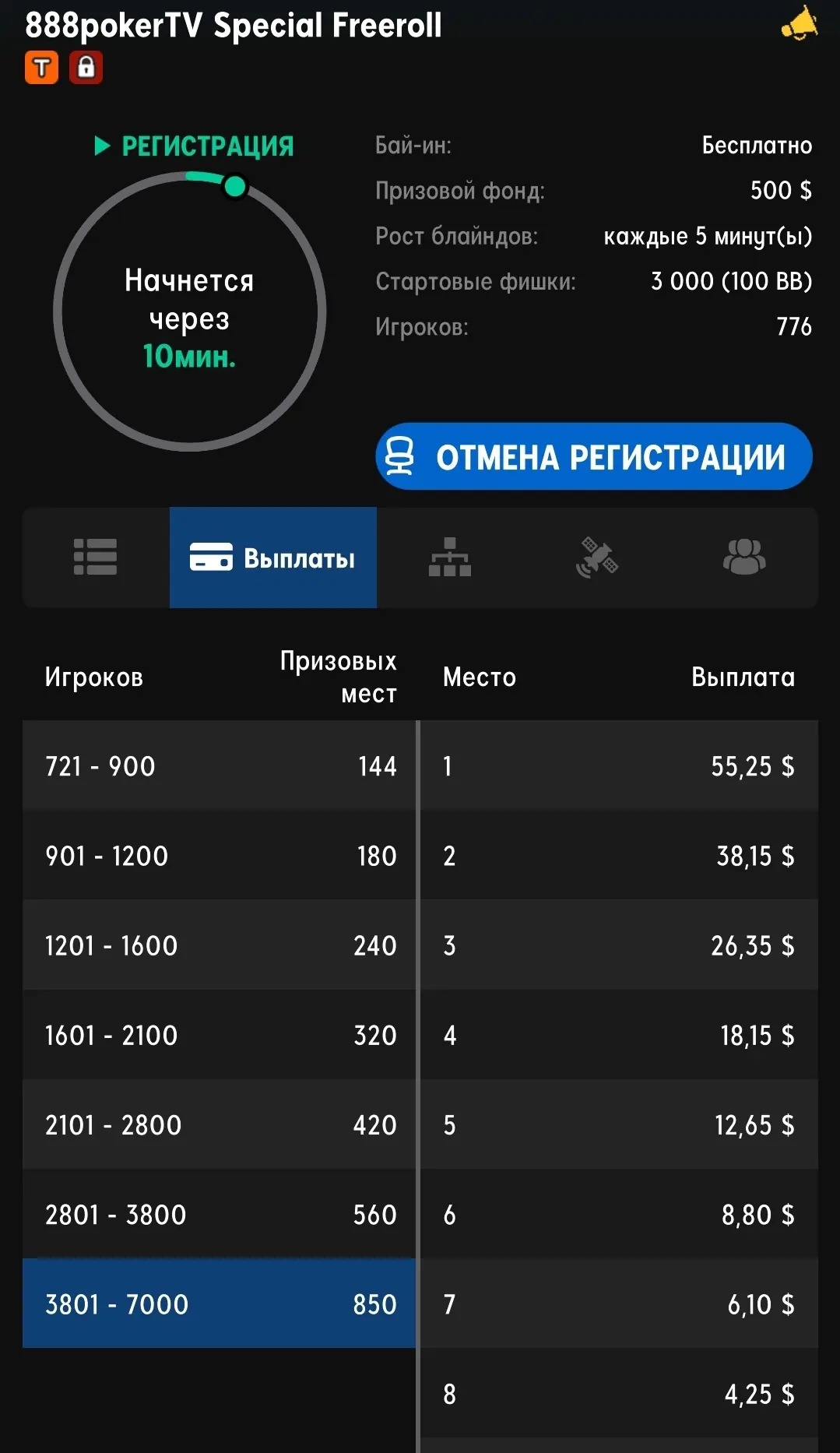
Task: Select the 721 - 900 players row
Action: (x=220, y=765)
